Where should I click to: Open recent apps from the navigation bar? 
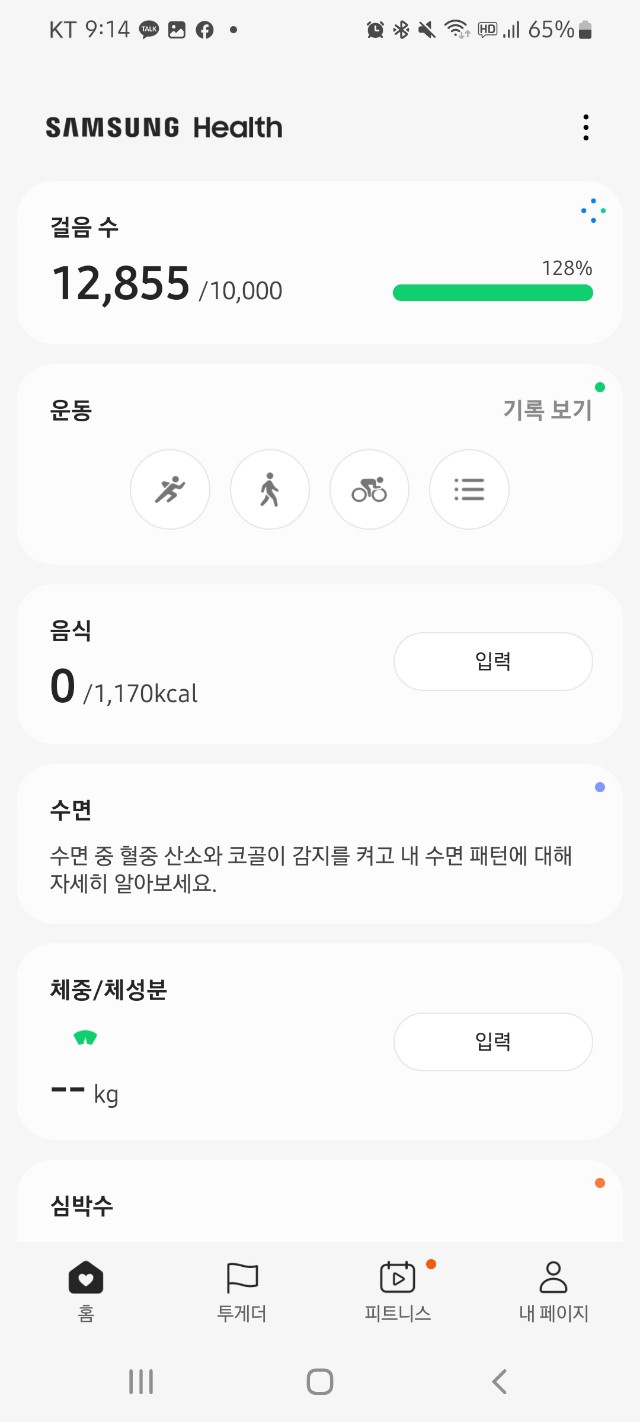click(141, 1382)
